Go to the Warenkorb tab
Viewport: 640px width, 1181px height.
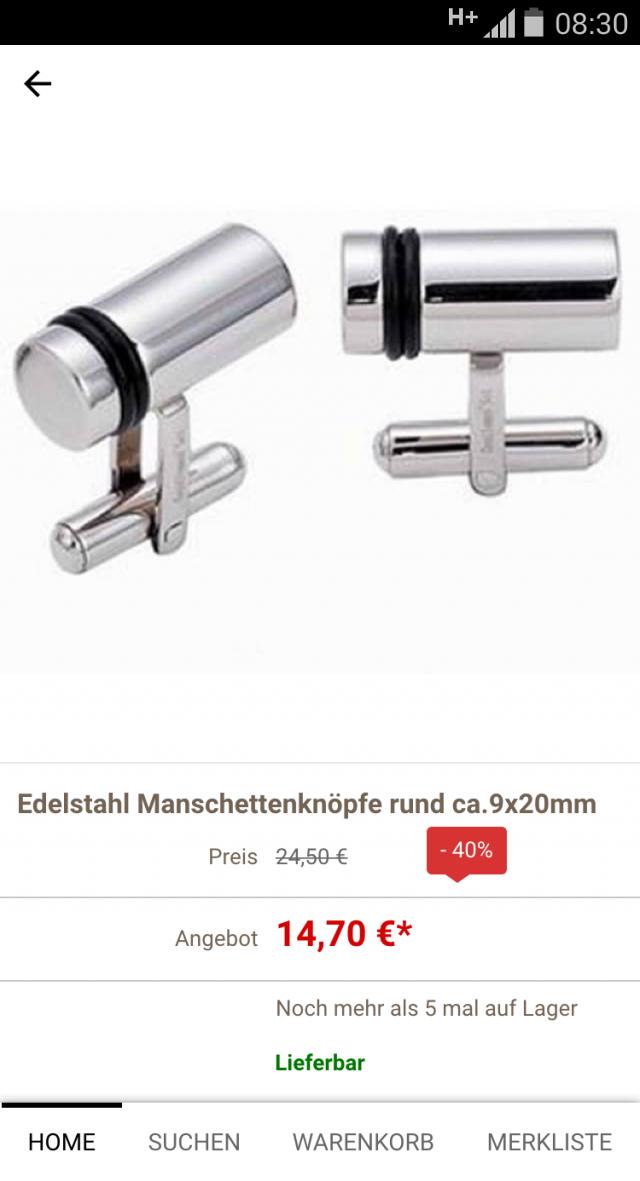point(363,1142)
